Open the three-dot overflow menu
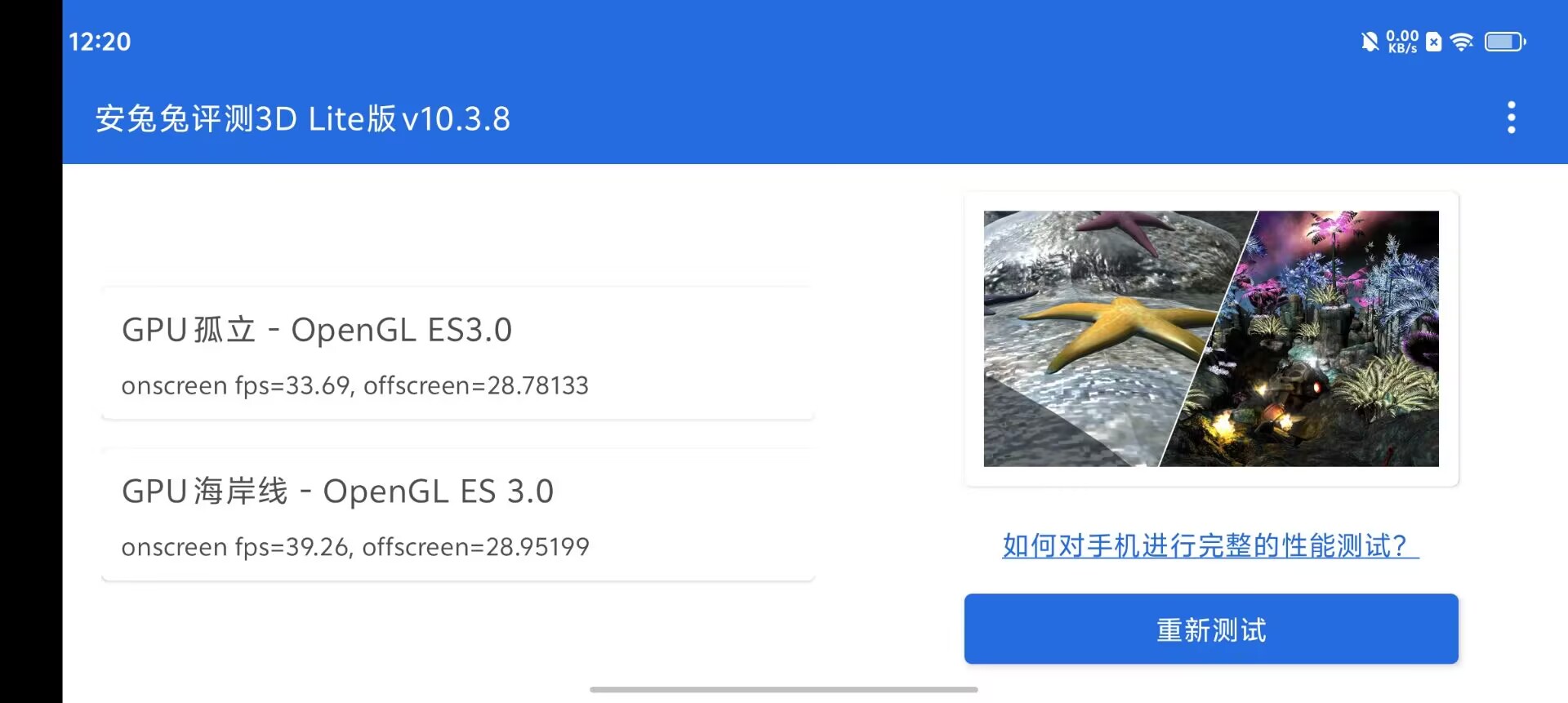 (1511, 118)
